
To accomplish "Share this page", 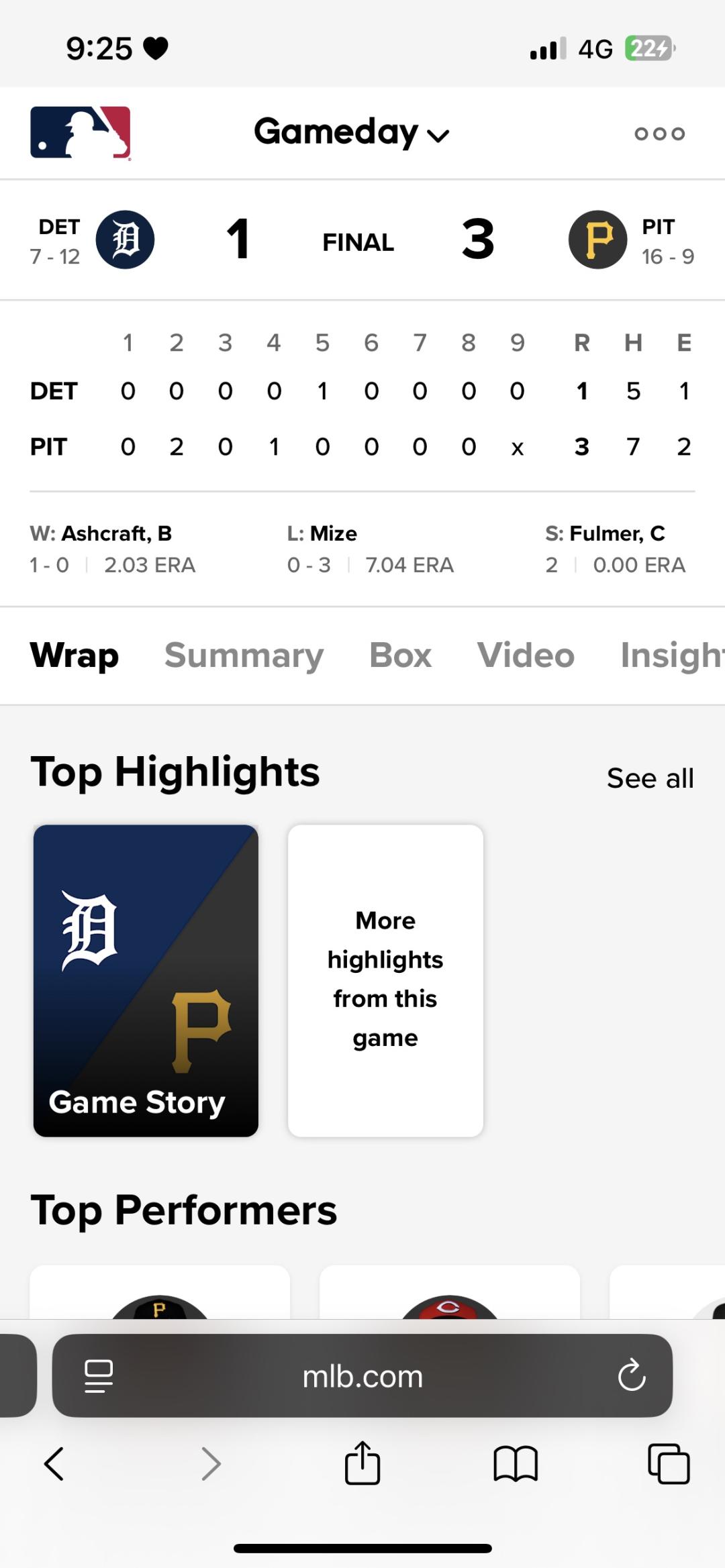I will tap(362, 1463).
